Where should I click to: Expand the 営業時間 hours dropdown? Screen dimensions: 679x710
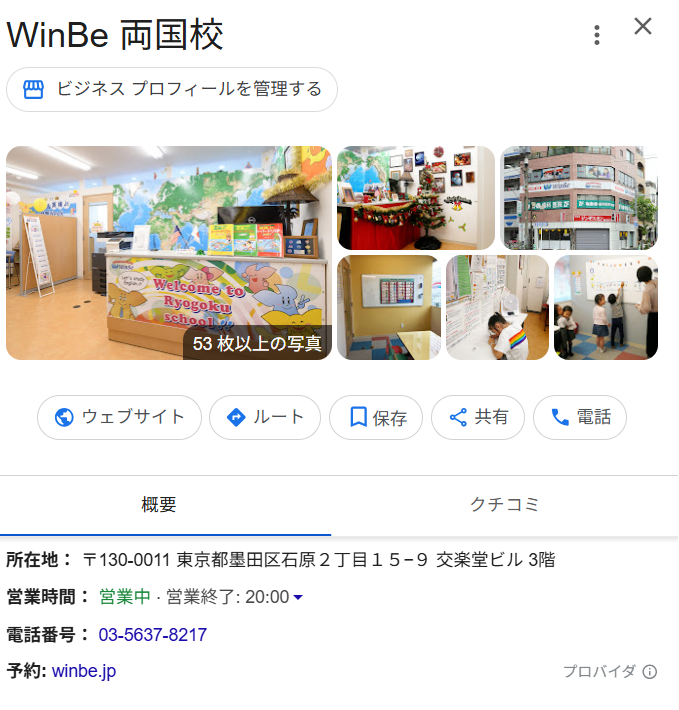click(297, 598)
